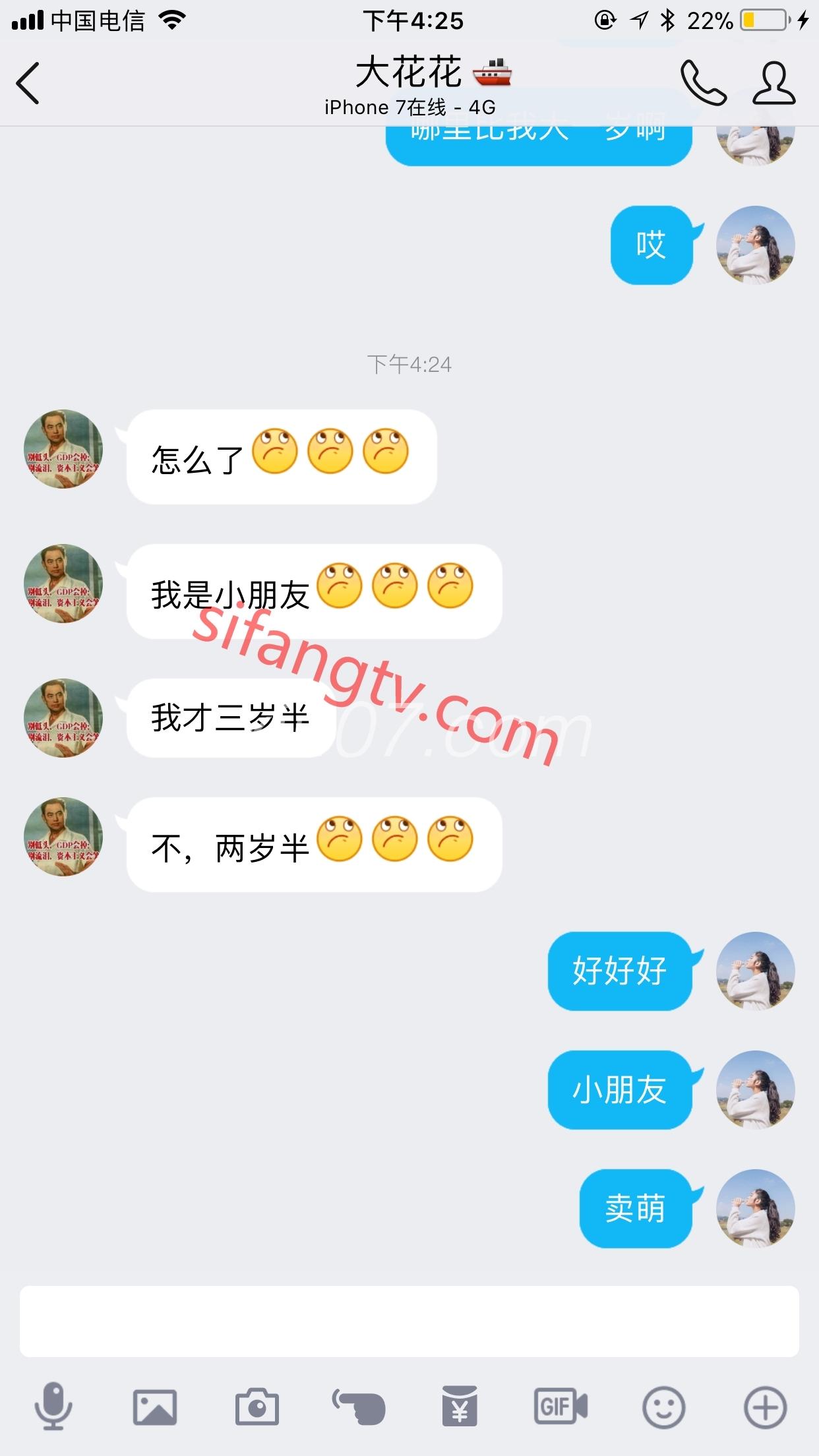Start a voice call with 大花花
The height and width of the screenshot is (1456, 819).
[703, 83]
